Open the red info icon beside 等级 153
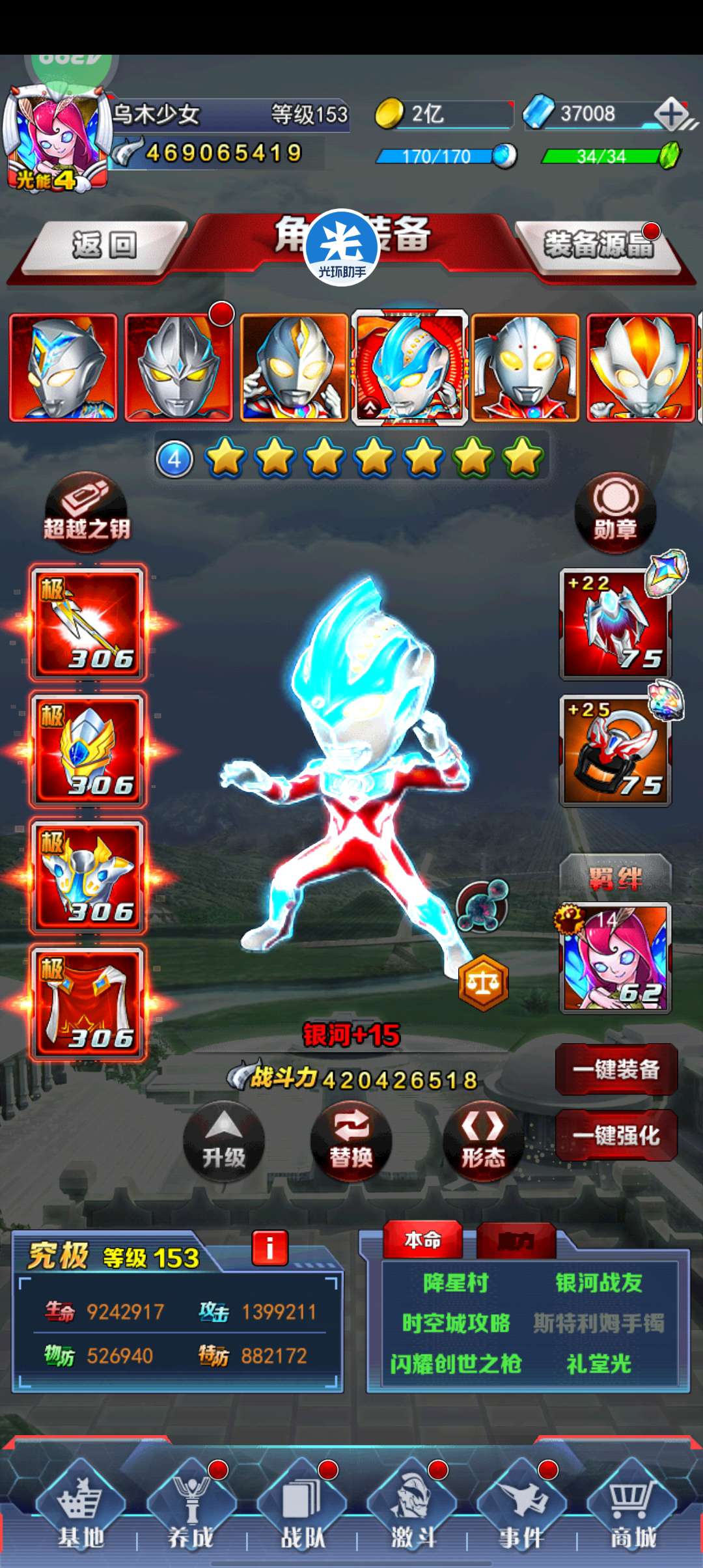Screen dimensions: 703x1568 pos(269,1248)
